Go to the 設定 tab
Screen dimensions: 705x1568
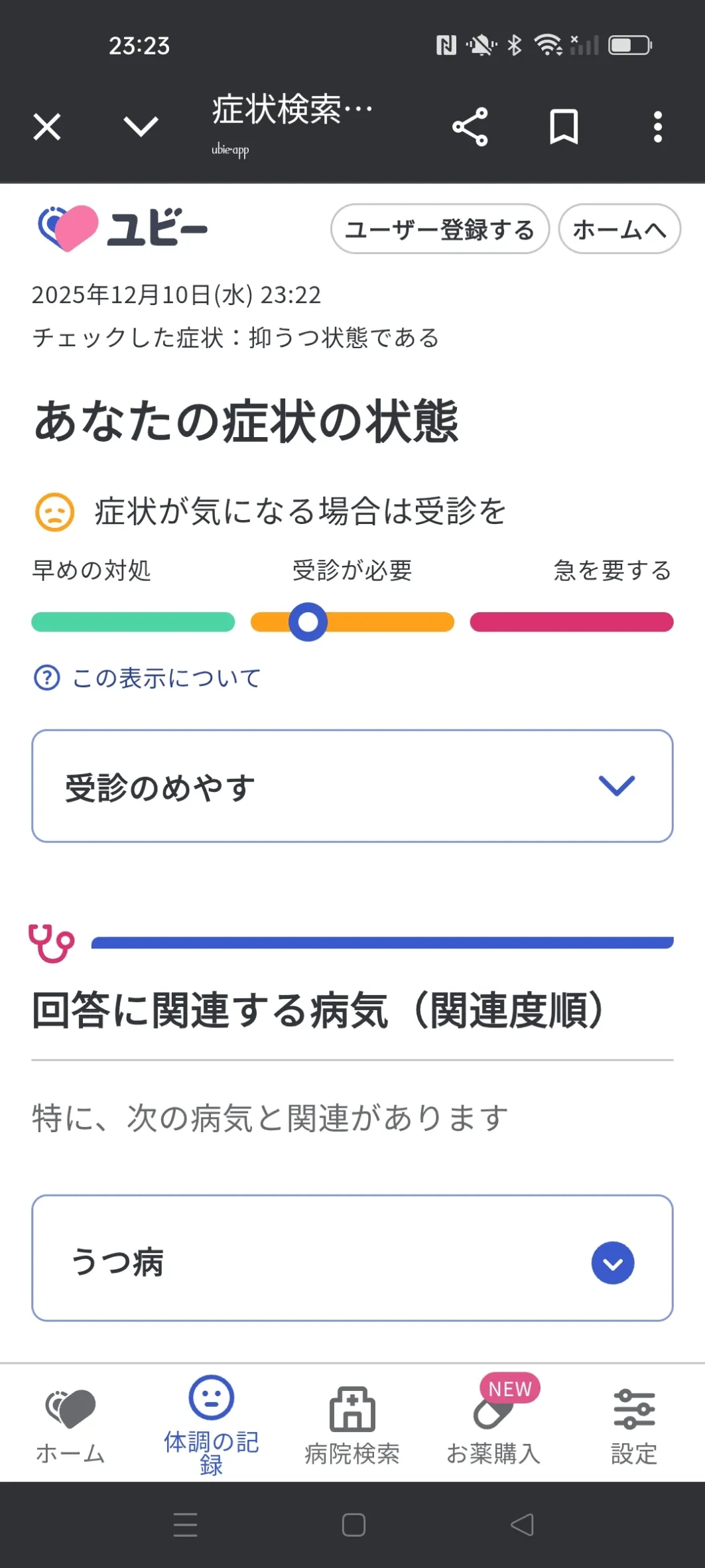pyautogui.click(x=634, y=1423)
